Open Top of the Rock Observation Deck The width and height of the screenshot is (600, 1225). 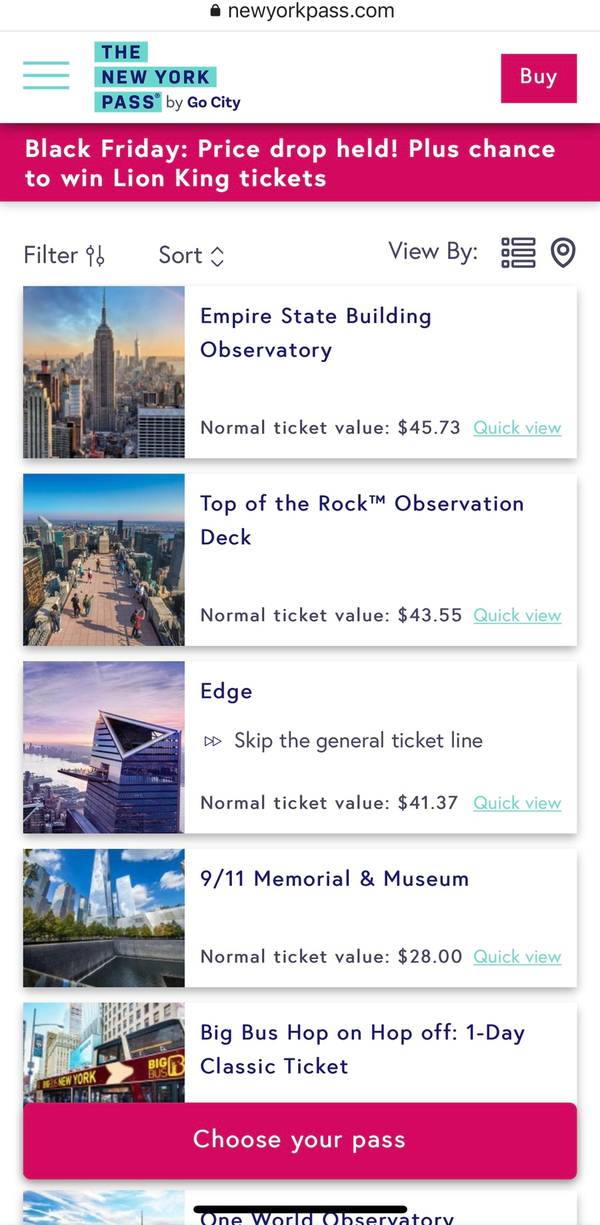click(360, 520)
